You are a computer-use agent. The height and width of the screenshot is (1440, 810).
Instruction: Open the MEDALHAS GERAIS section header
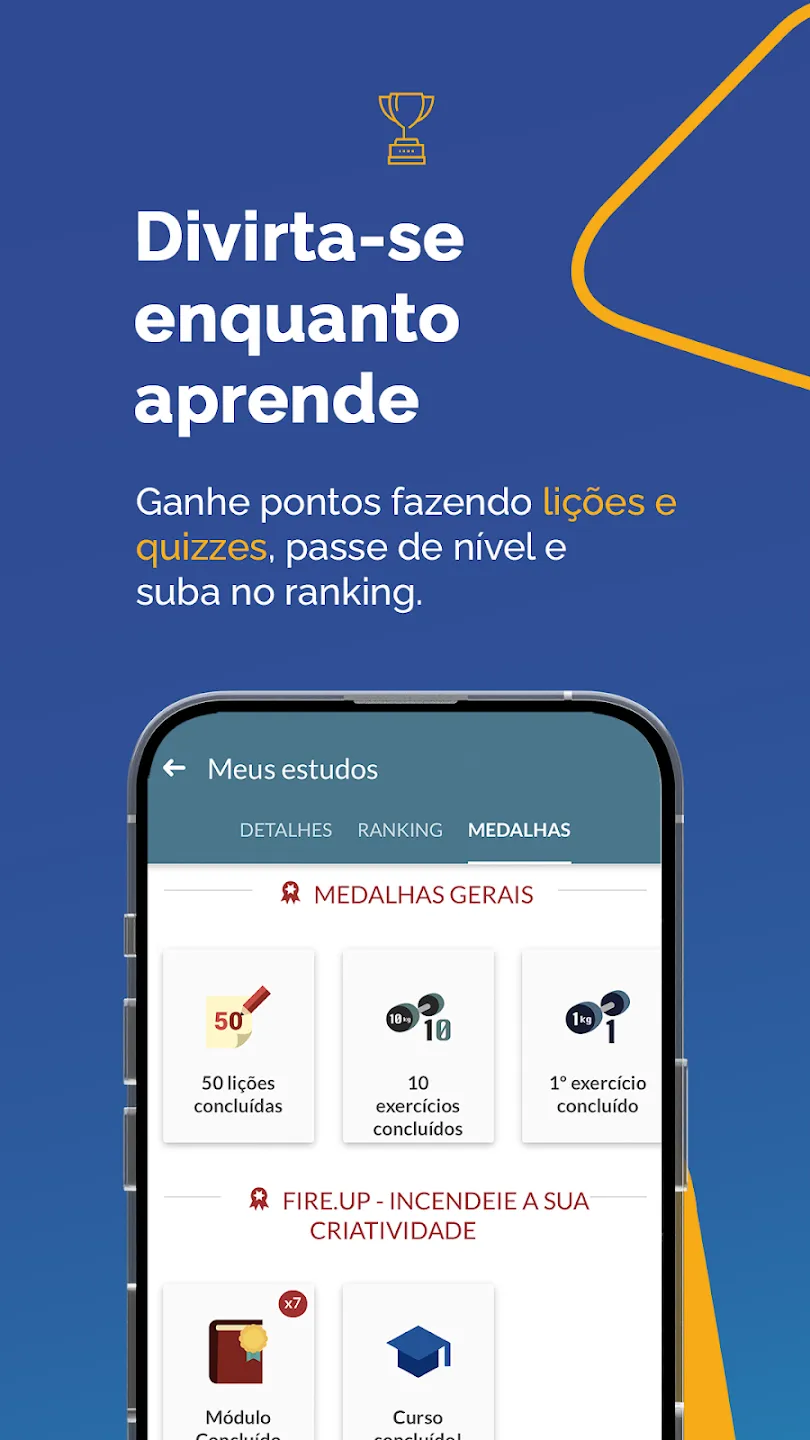click(420, 894)
